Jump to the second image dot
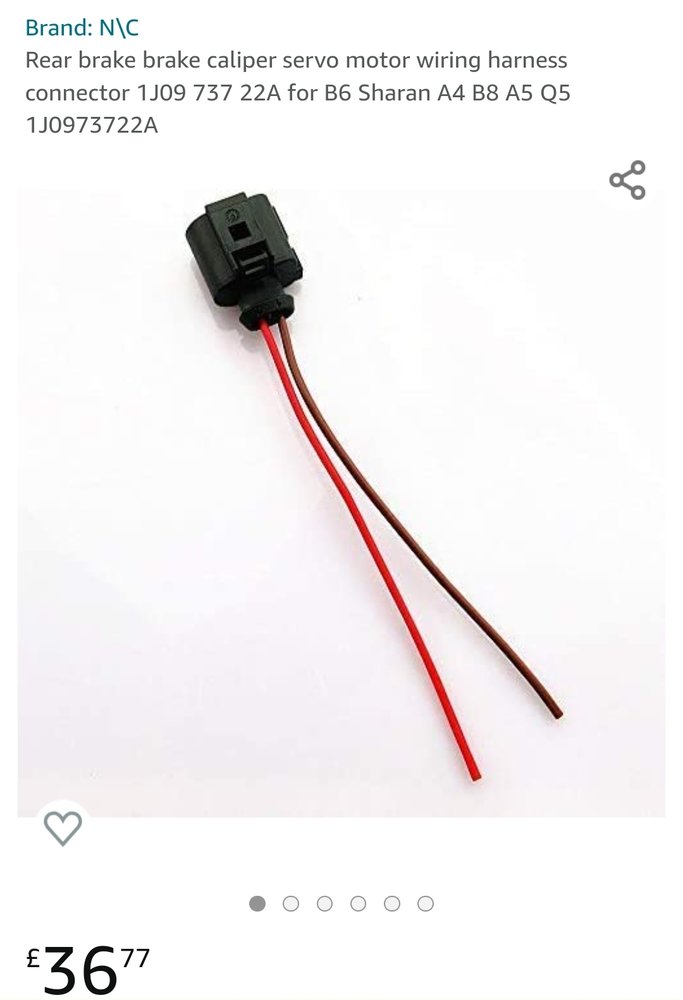Screen dimensions: 683x1000 (x=291, y=904)
